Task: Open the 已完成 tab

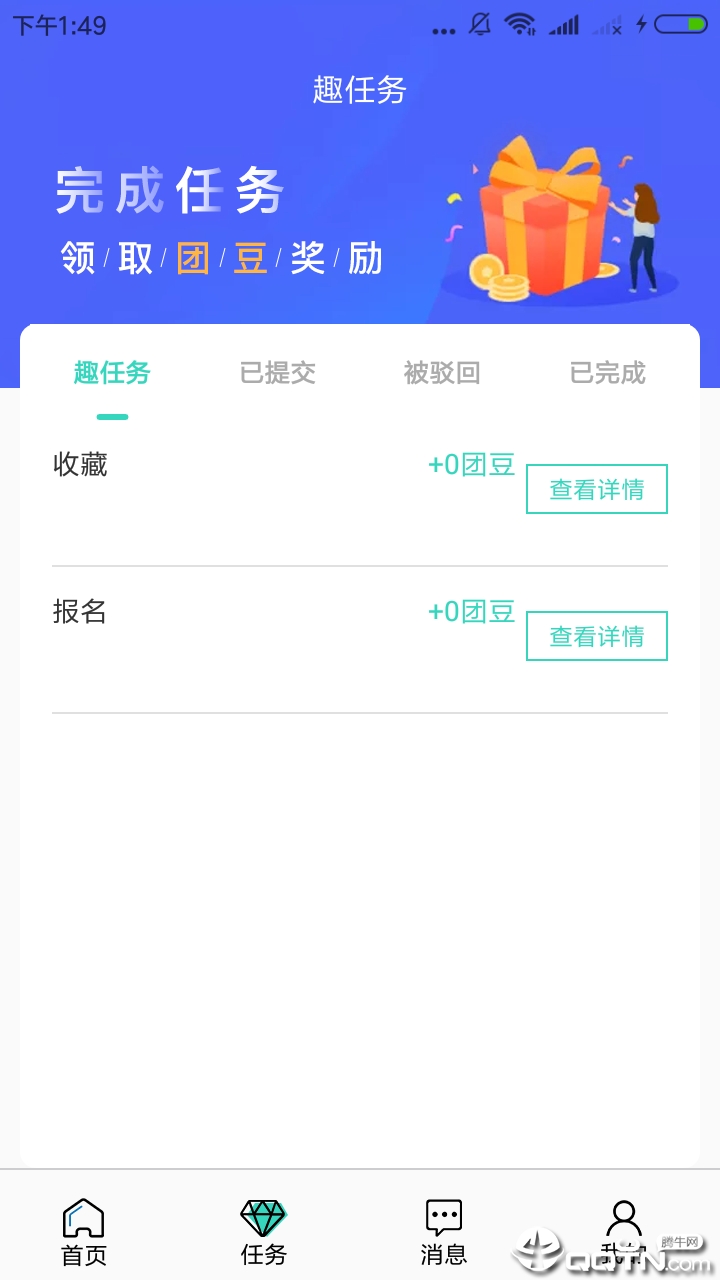Action: point(608,372)
